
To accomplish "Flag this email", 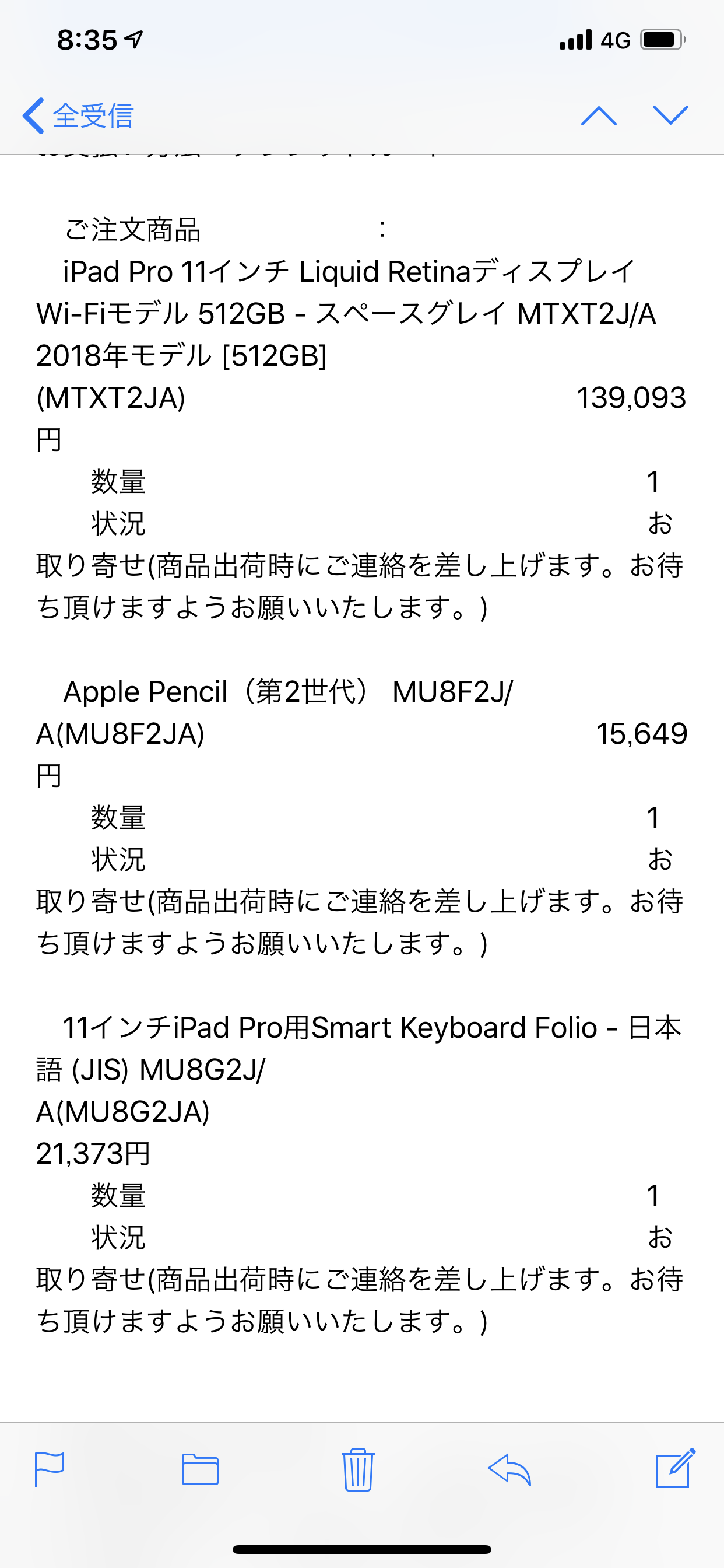I will click(x=50, y=1469).
